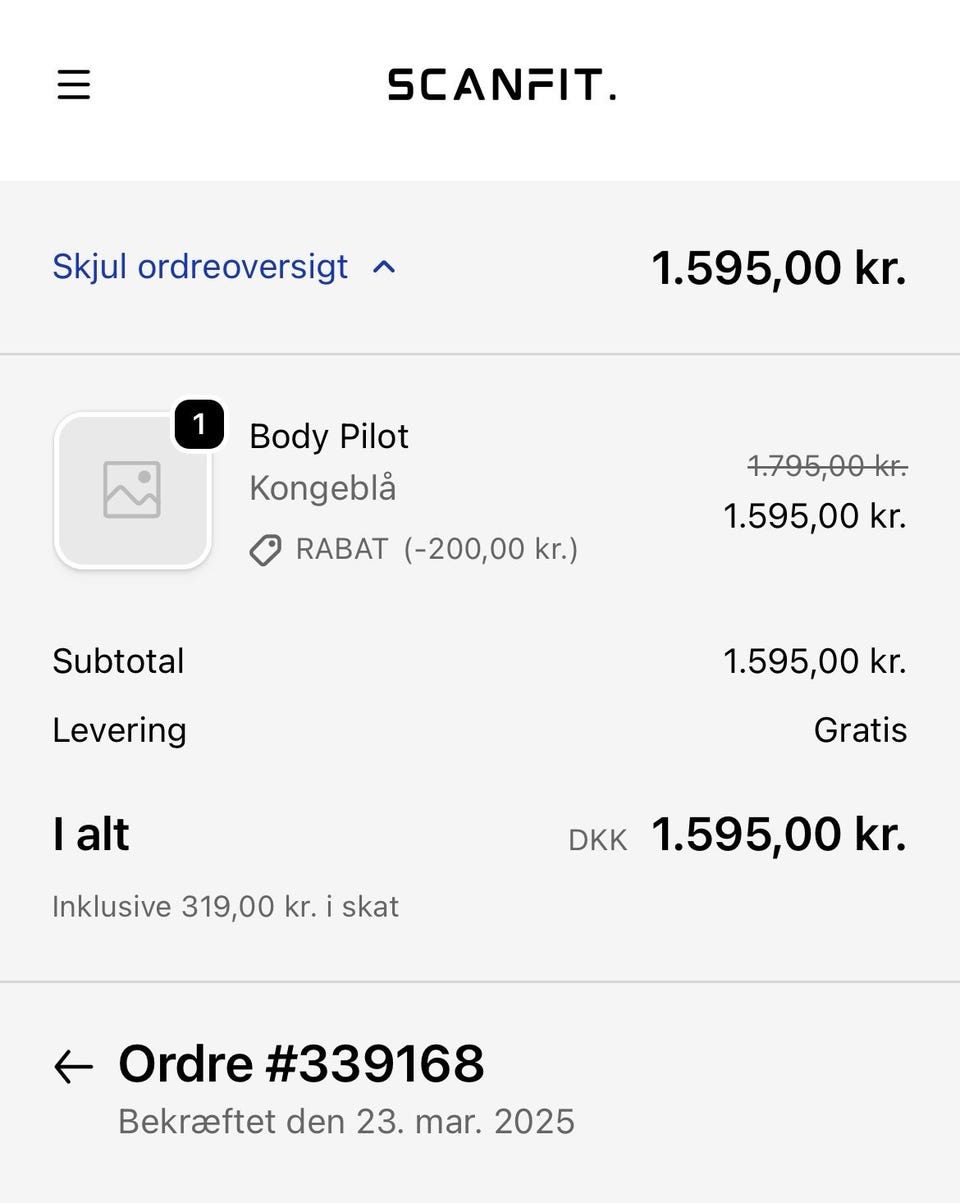Go back using the arrow beside Ordre #339168

(x=74, y=1067)
